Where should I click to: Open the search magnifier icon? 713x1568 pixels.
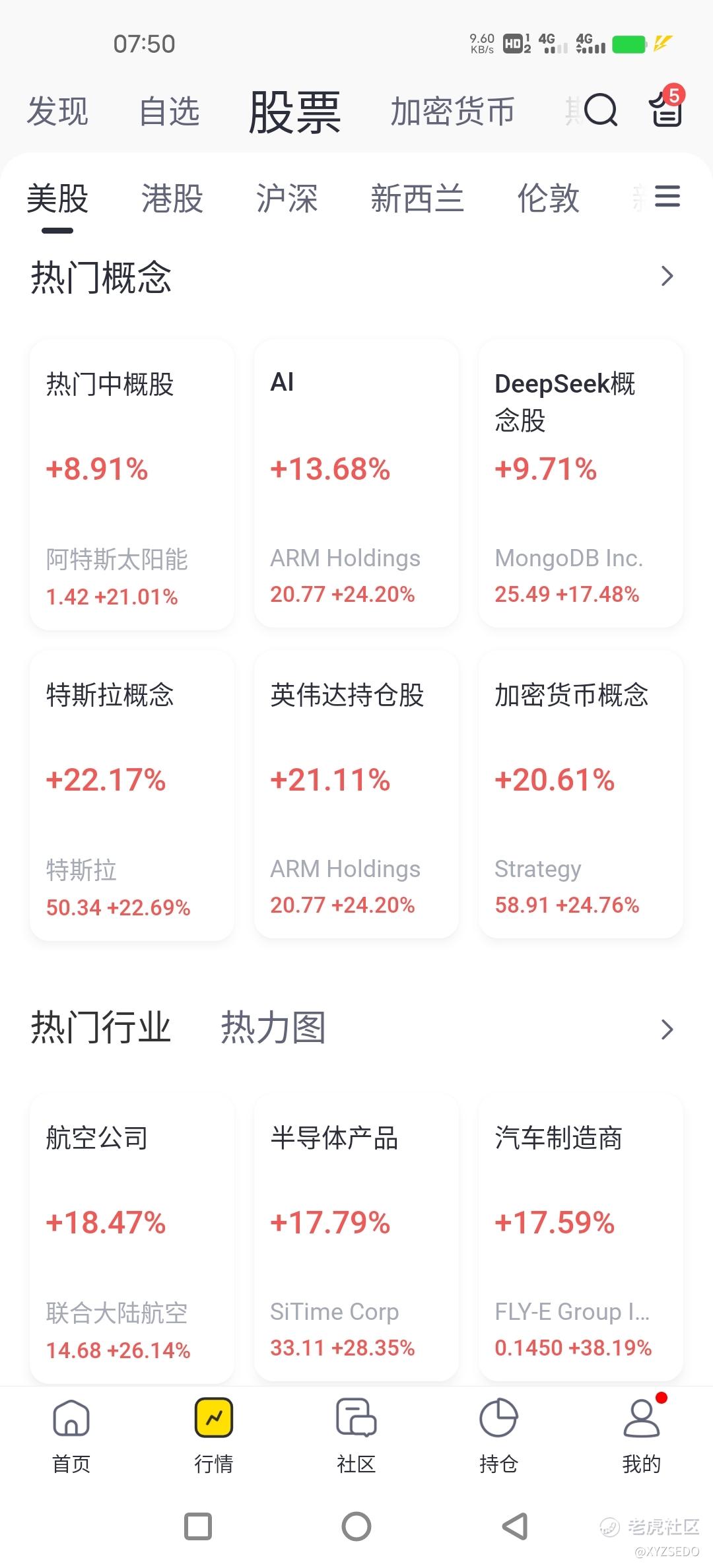pos(600,110)
